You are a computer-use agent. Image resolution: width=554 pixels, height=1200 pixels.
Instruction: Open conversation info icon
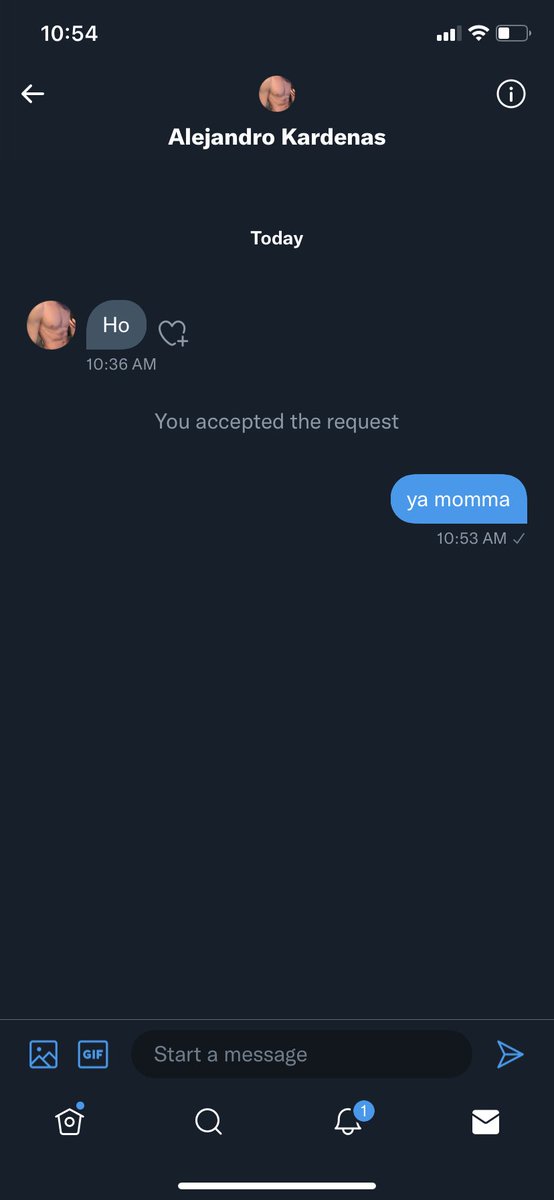pyautogui.click(x=511, y=94)
